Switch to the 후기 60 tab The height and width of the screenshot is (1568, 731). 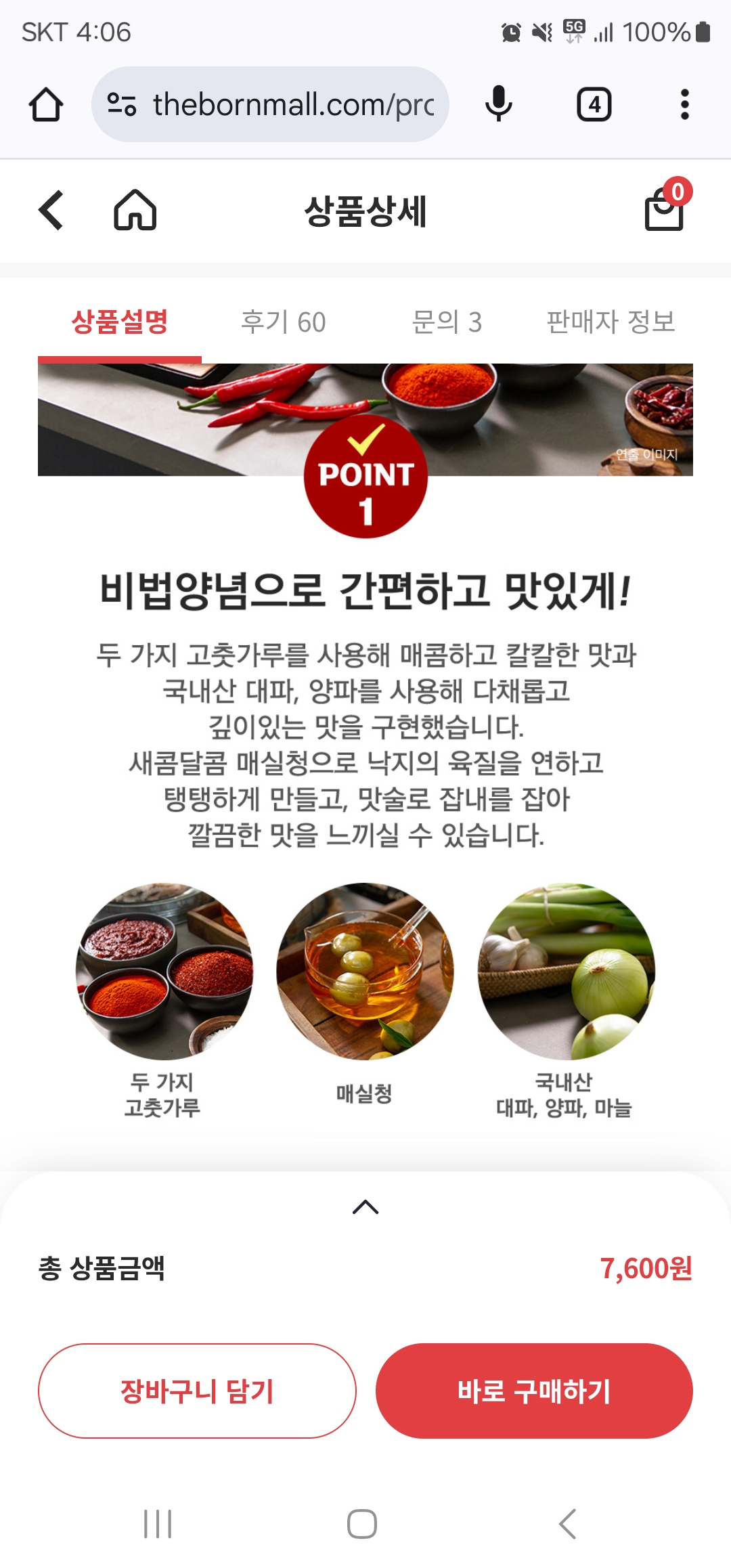point(284,322)
